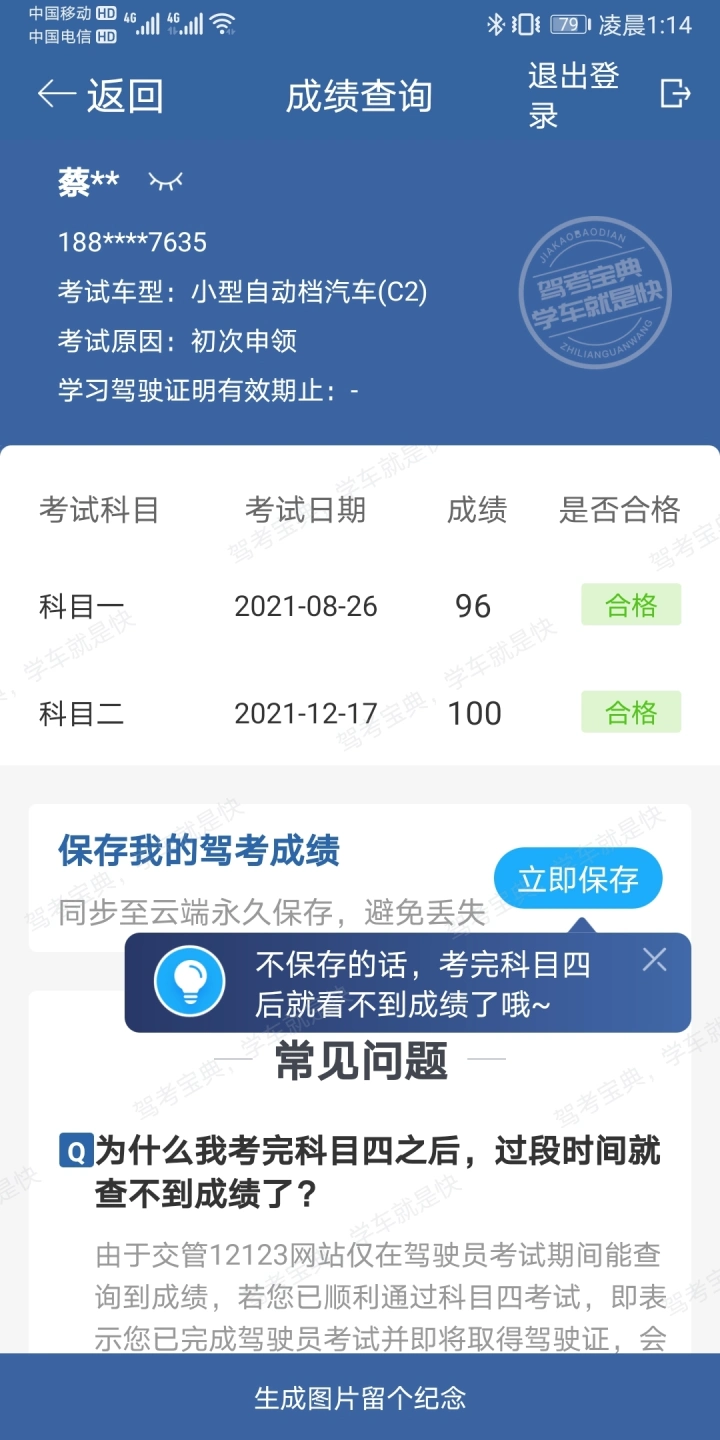Viewport: 720px width, 1440px height.
Task: Toggle name visibility with the eye icon
Action: click(x=166, y=181)
